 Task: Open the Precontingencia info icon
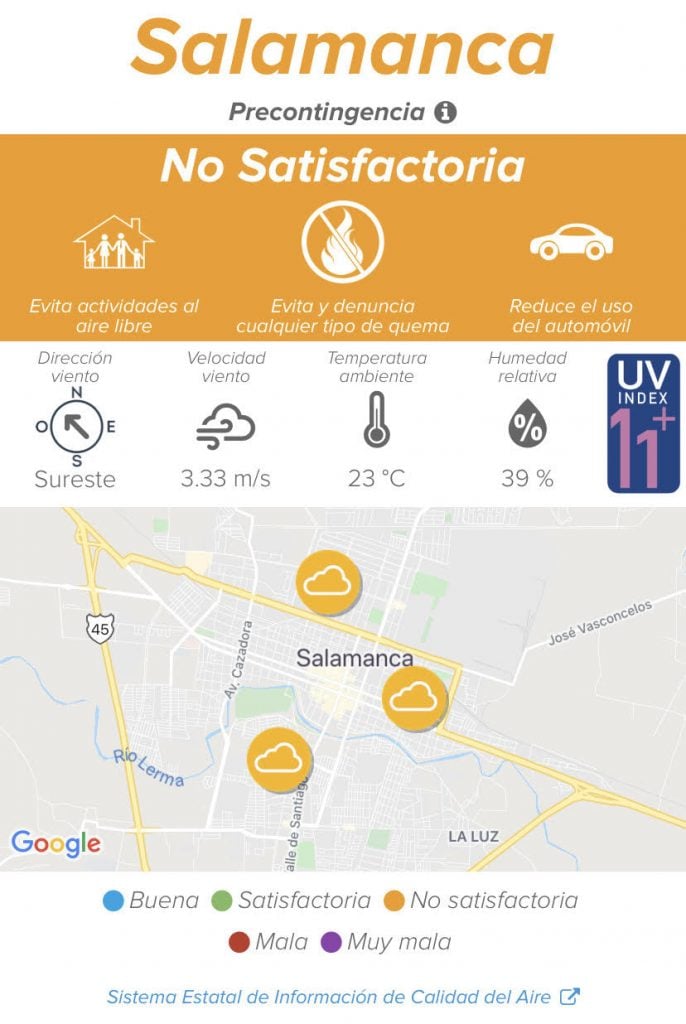tap(446, 112)
